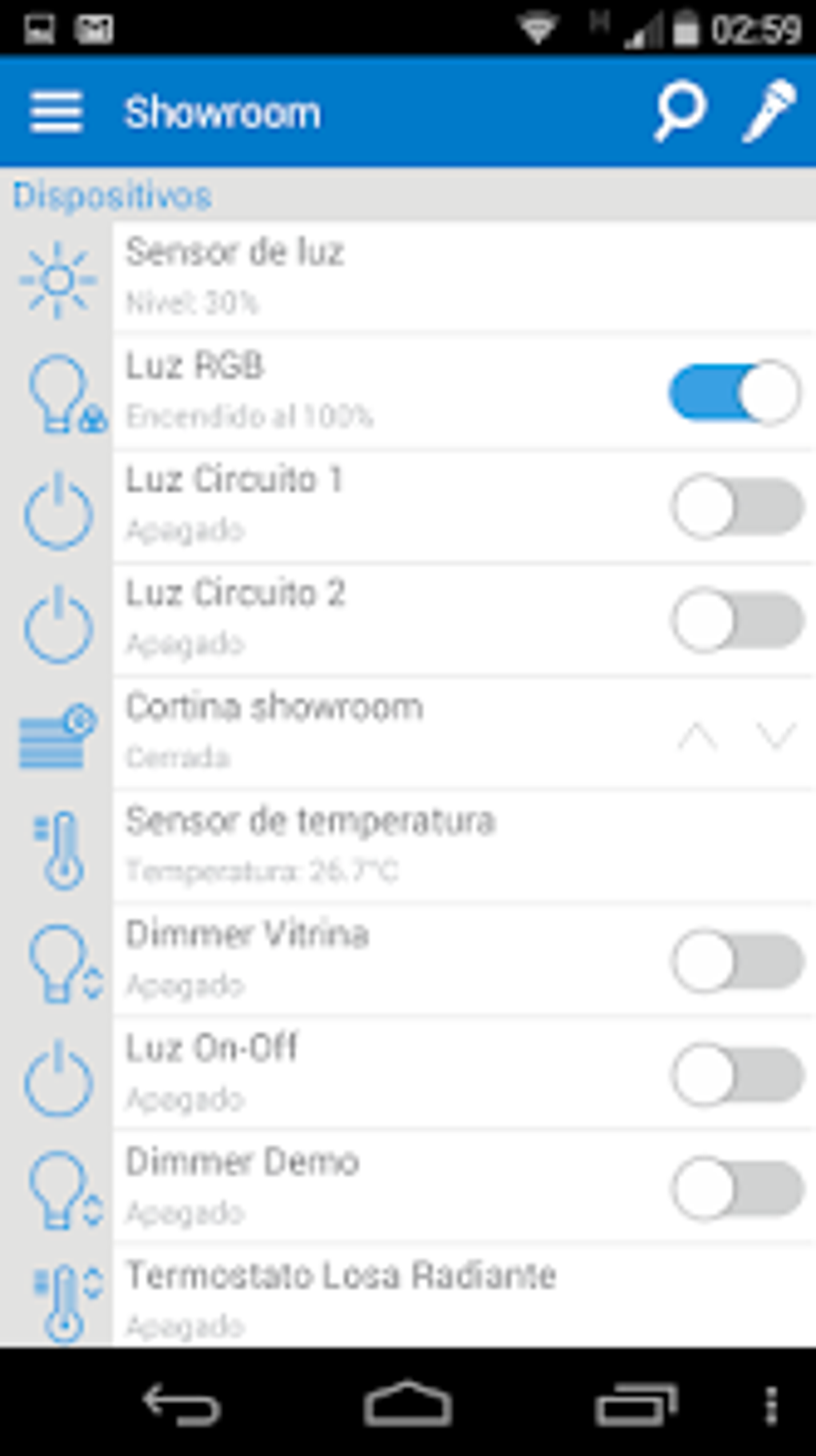This screenshot has width=816, height=1456.
Task: Lower the Cortina showroom with down arrow
Action: point(775,736)
